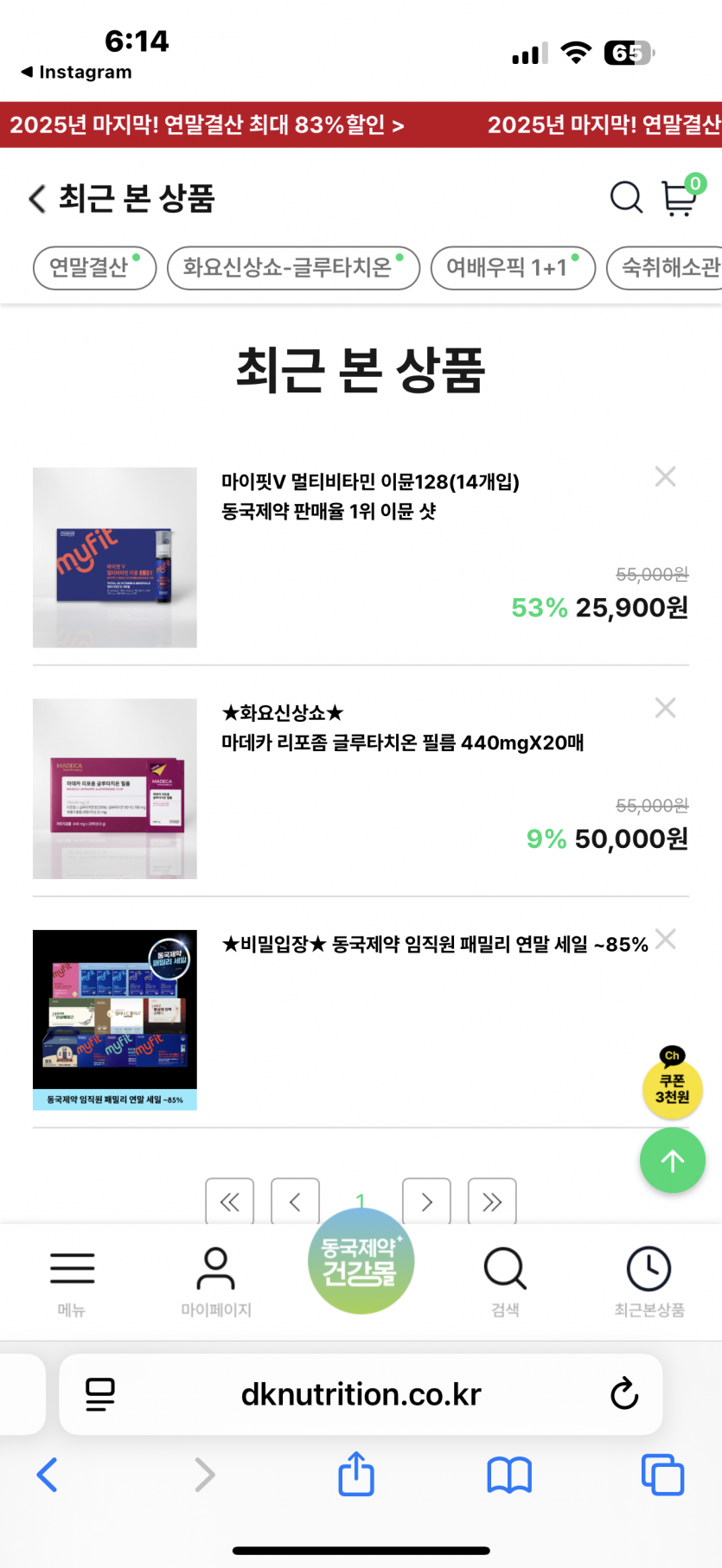This screenshot has height=1568, width=722.
Task: Jump to top with green arrow button
Action: 672,1161
